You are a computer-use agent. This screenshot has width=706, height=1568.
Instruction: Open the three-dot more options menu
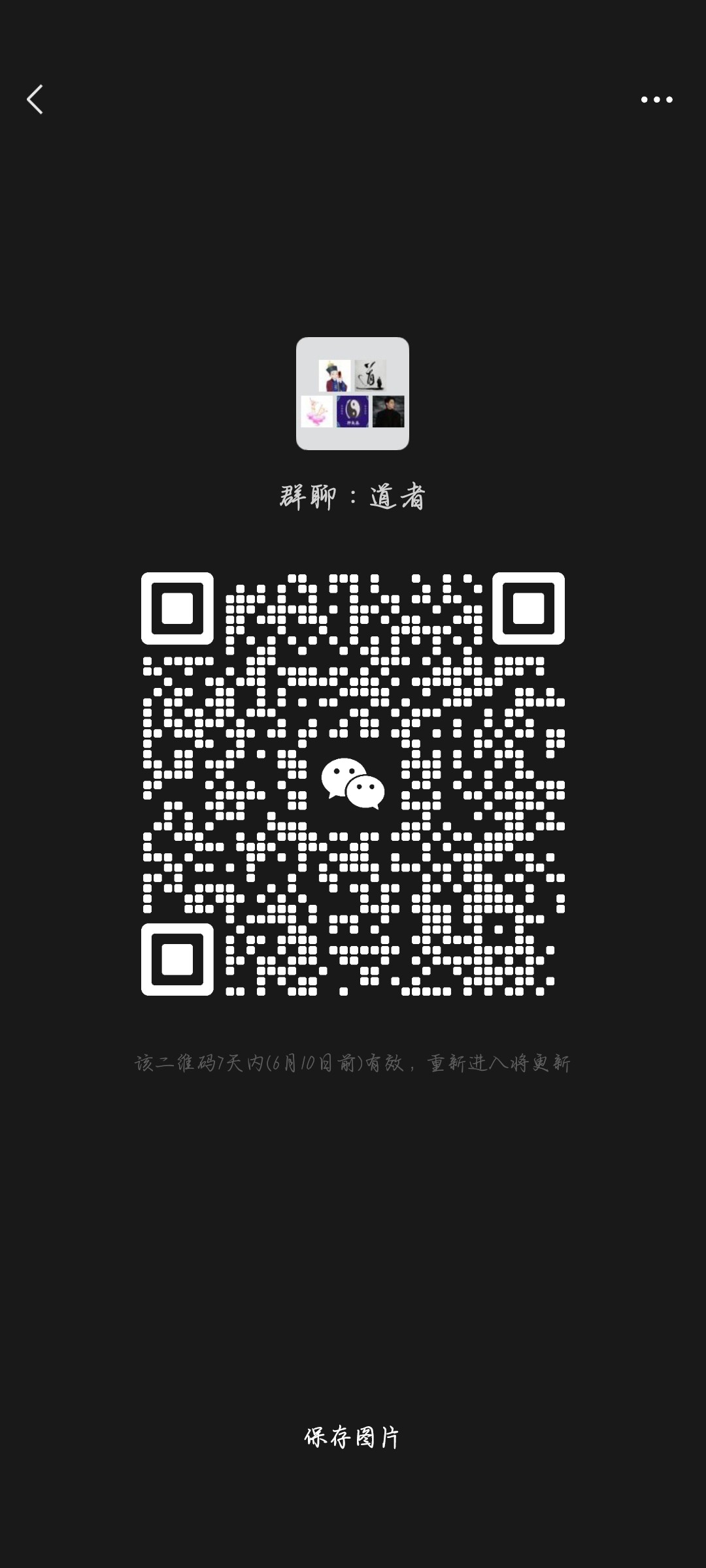tap(656, 99)
